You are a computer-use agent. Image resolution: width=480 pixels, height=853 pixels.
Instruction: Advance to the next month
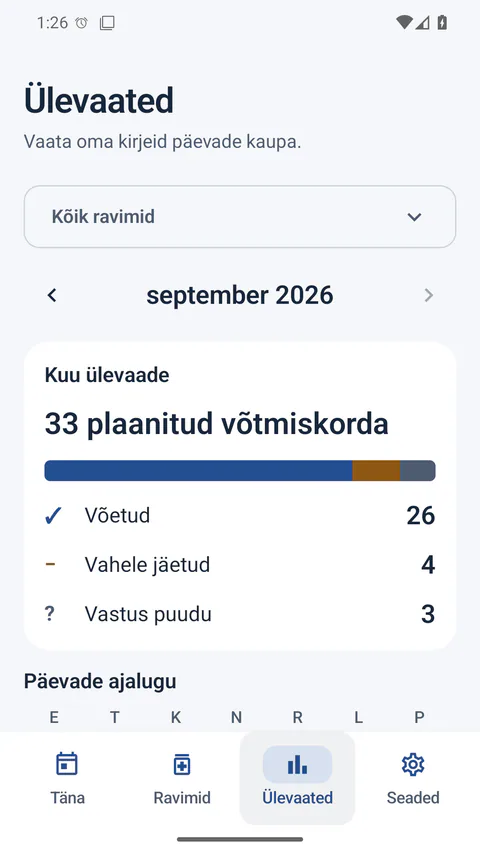click(429, 295)
